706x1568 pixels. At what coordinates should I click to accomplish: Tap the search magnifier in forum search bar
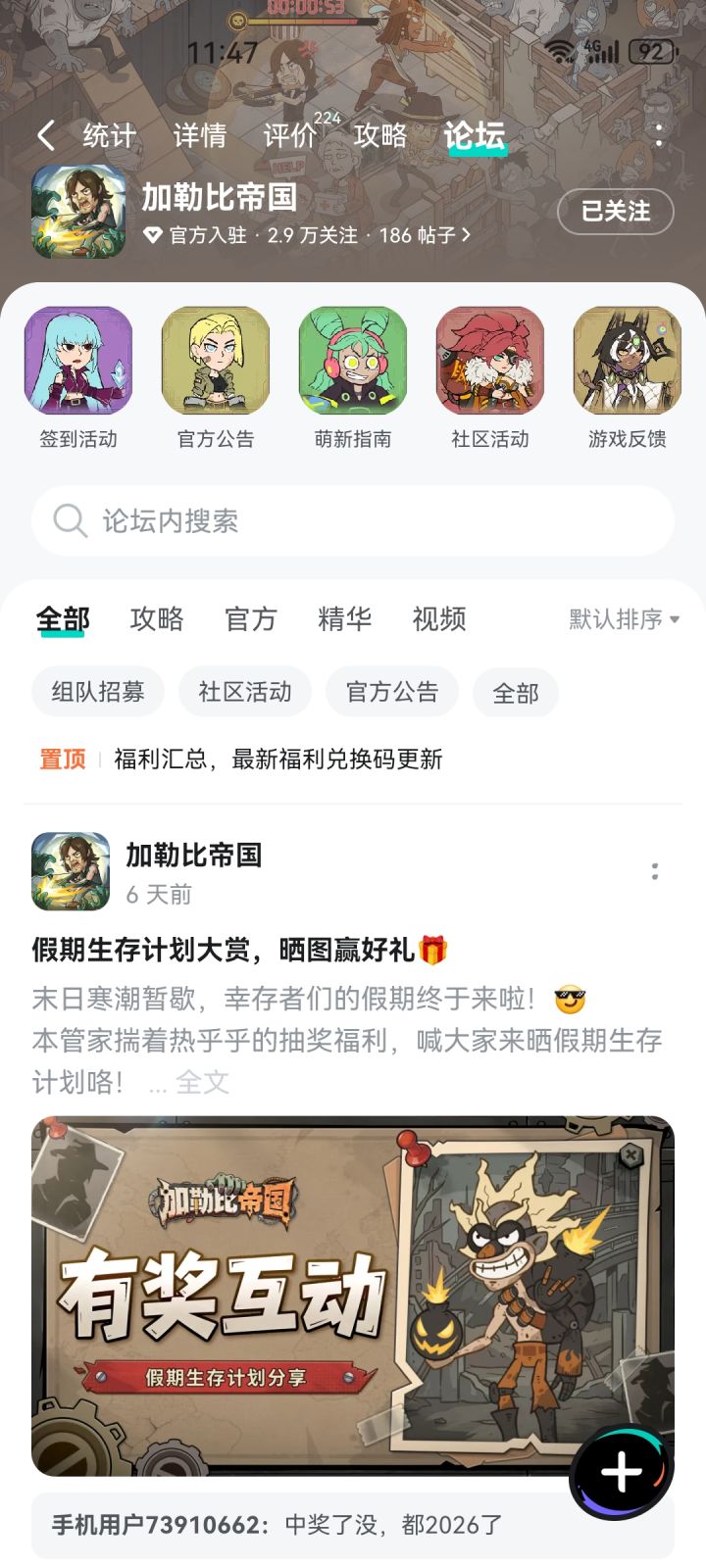point(70,520)
